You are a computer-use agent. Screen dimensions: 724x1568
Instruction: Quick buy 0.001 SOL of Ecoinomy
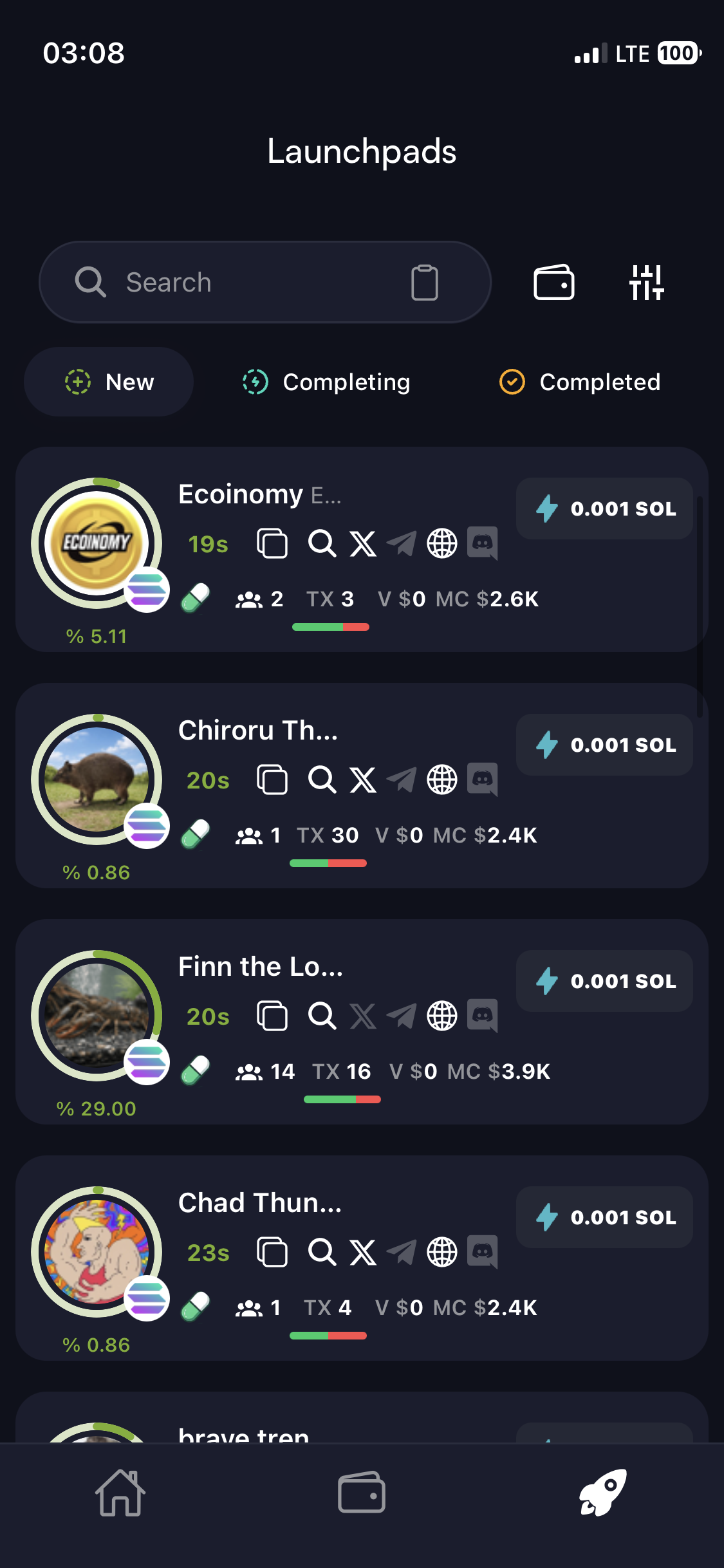604,509
